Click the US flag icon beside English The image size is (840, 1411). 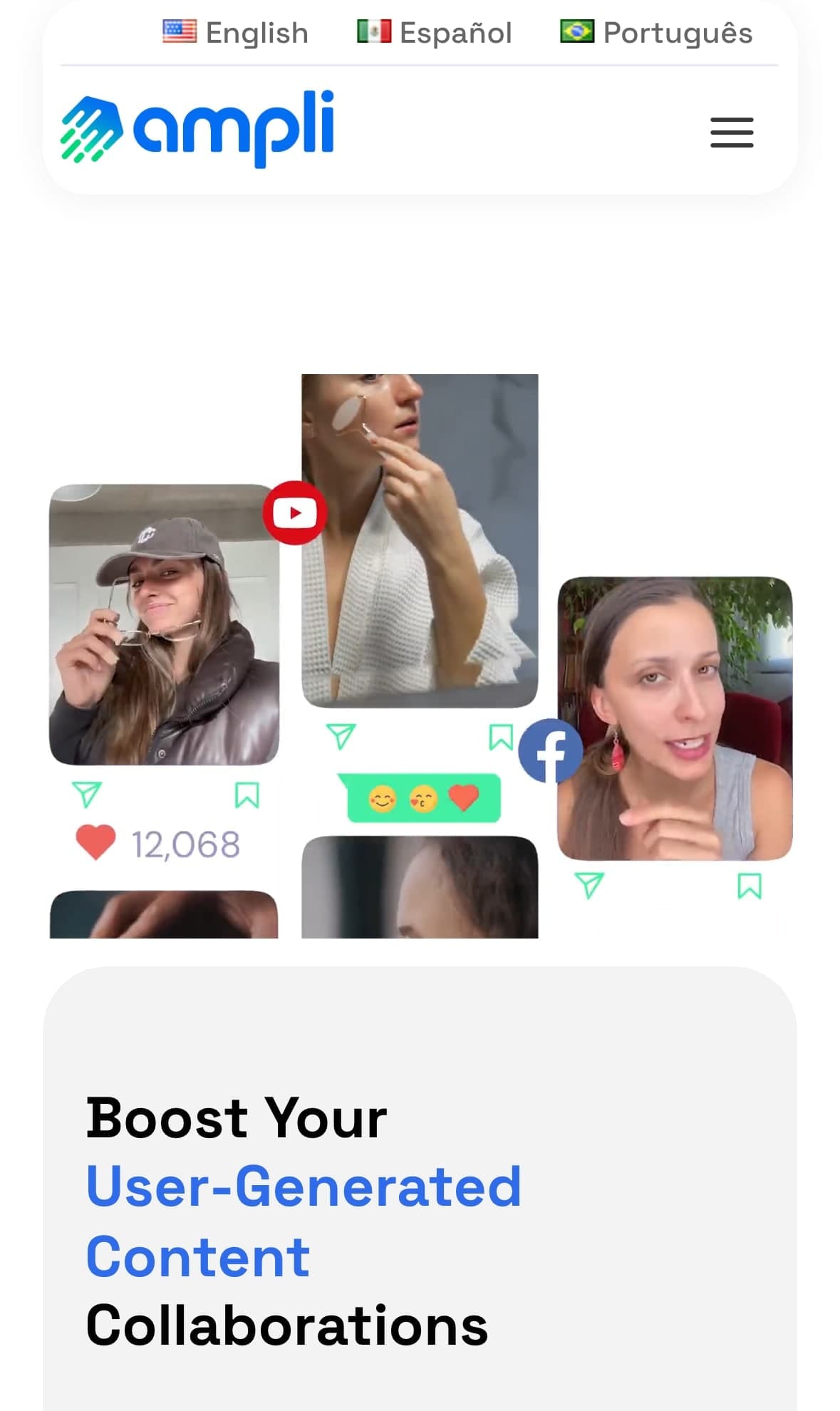(x=178, y=31)
